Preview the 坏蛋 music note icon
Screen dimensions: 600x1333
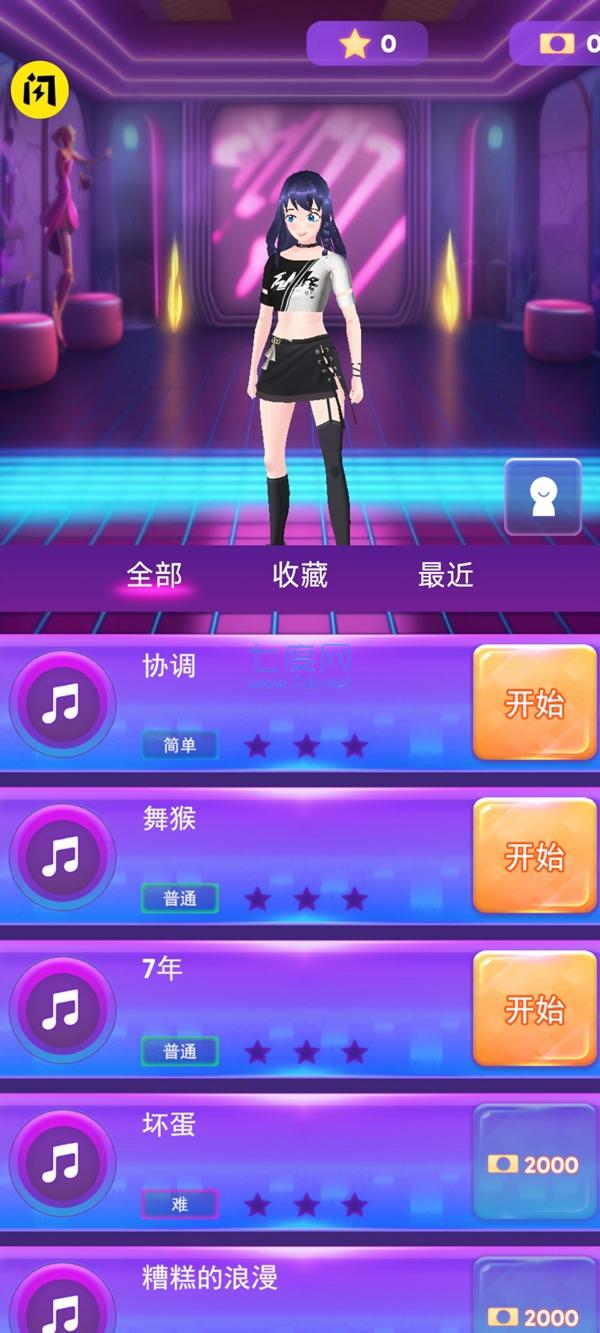[x=62, y=1164]
